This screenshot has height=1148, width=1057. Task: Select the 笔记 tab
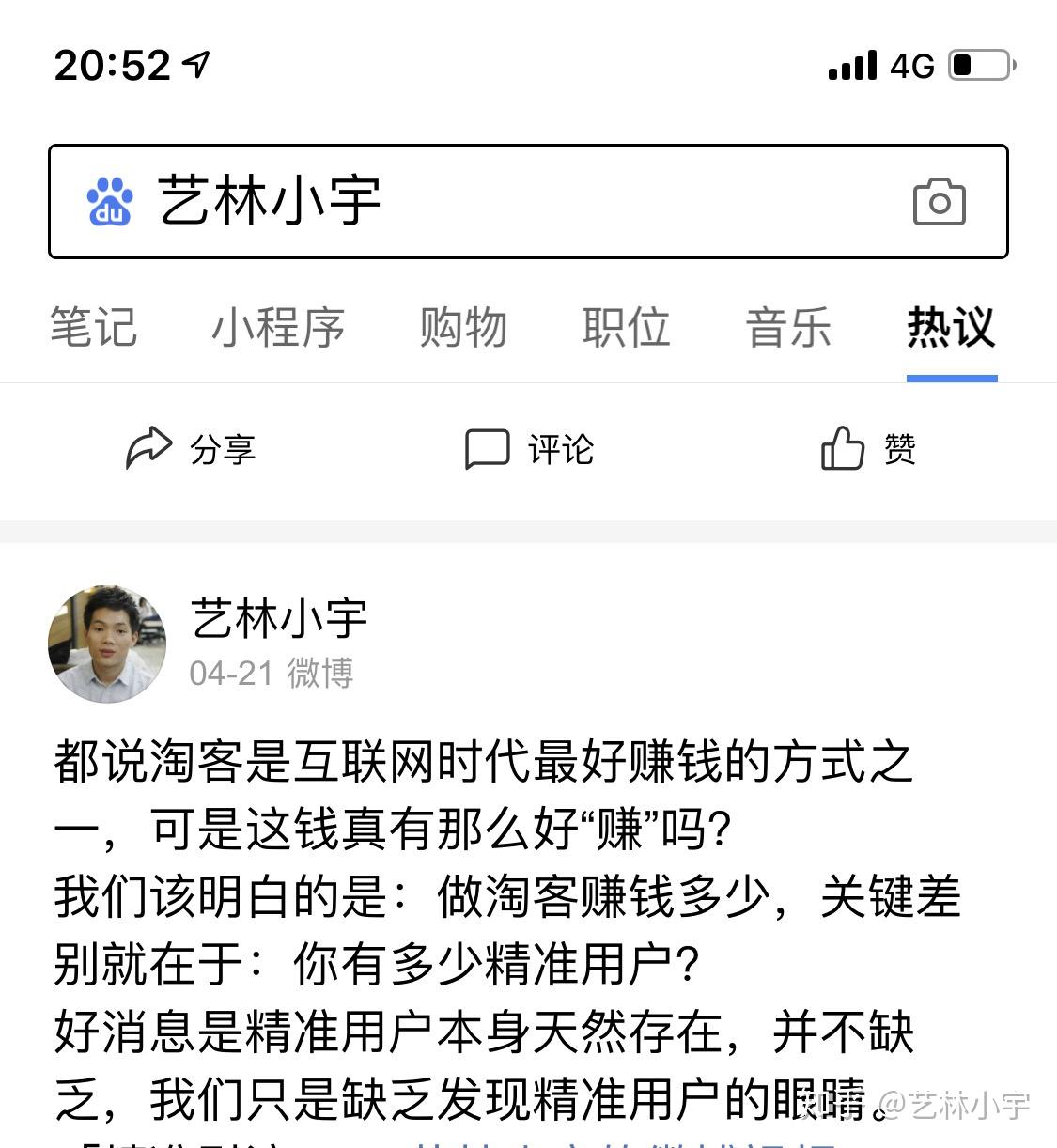click(x=93, y=329)
